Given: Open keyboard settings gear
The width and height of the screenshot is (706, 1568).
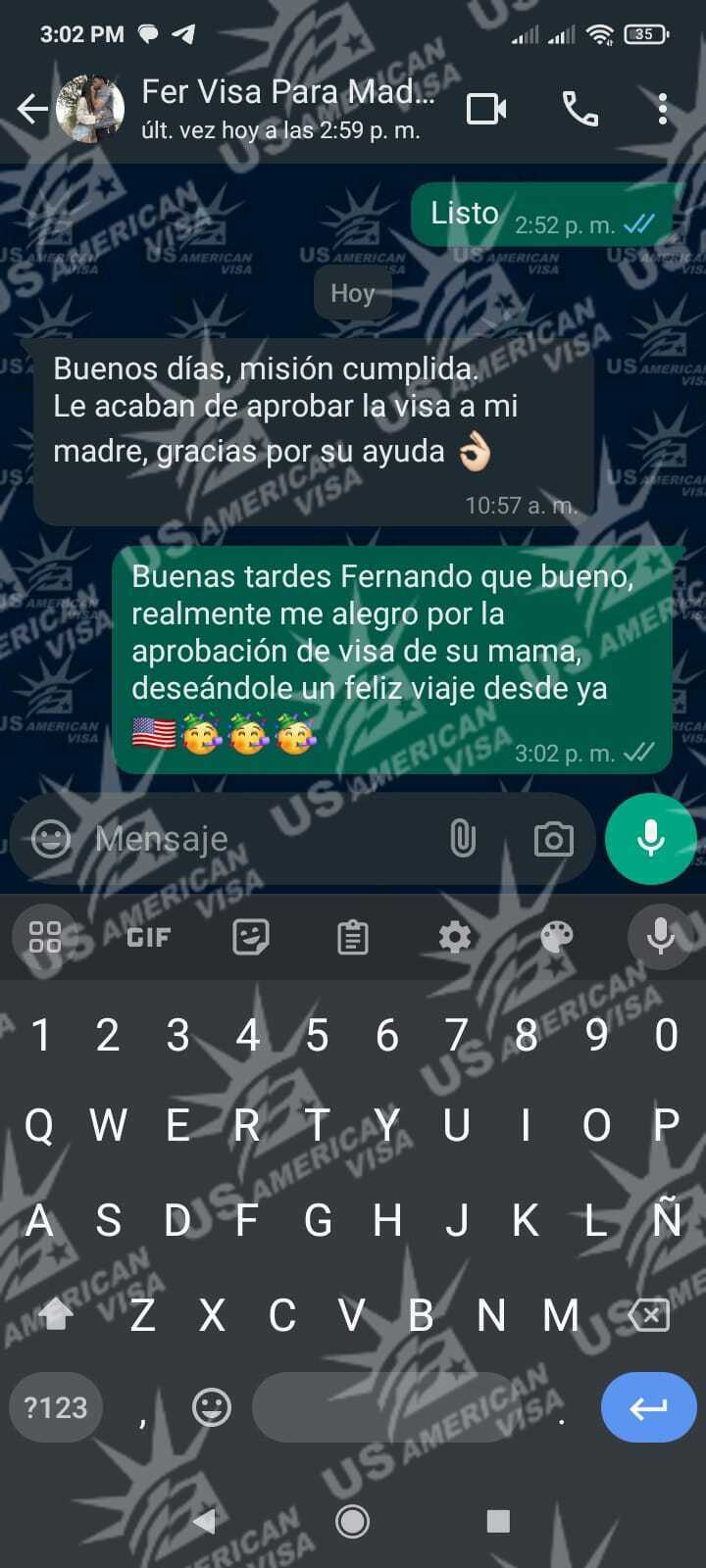Looking at the screenshot, I should click(x=455, y=938).
